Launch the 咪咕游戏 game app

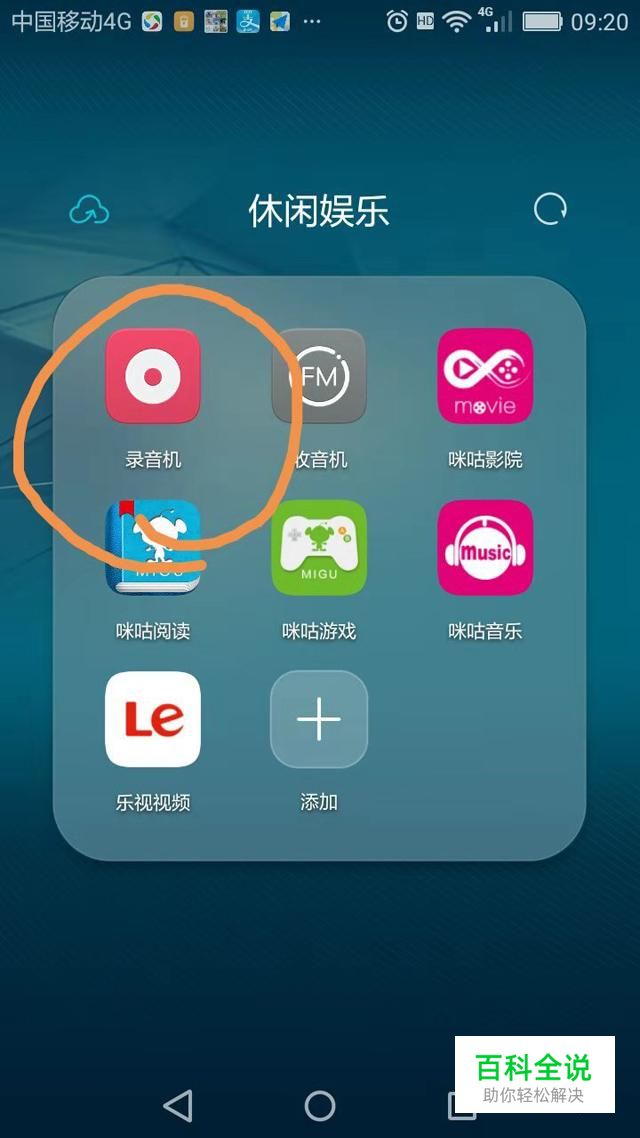(319, 548)
